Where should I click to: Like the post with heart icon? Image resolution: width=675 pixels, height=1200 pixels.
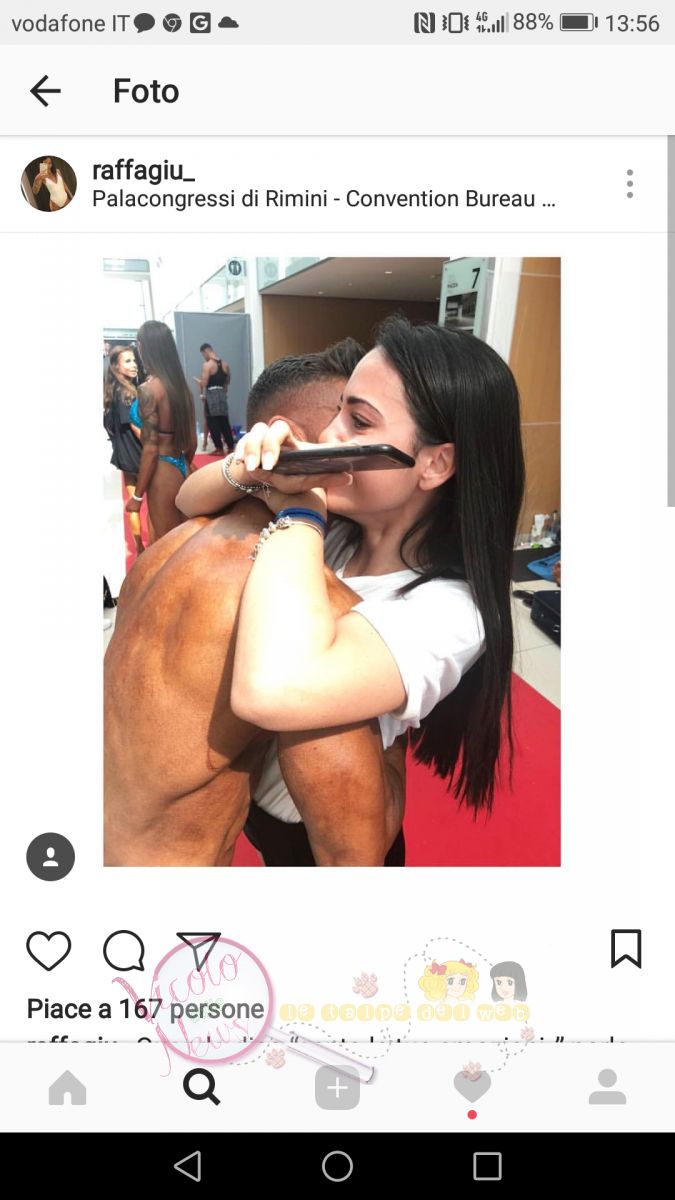(x=48, y=951)
